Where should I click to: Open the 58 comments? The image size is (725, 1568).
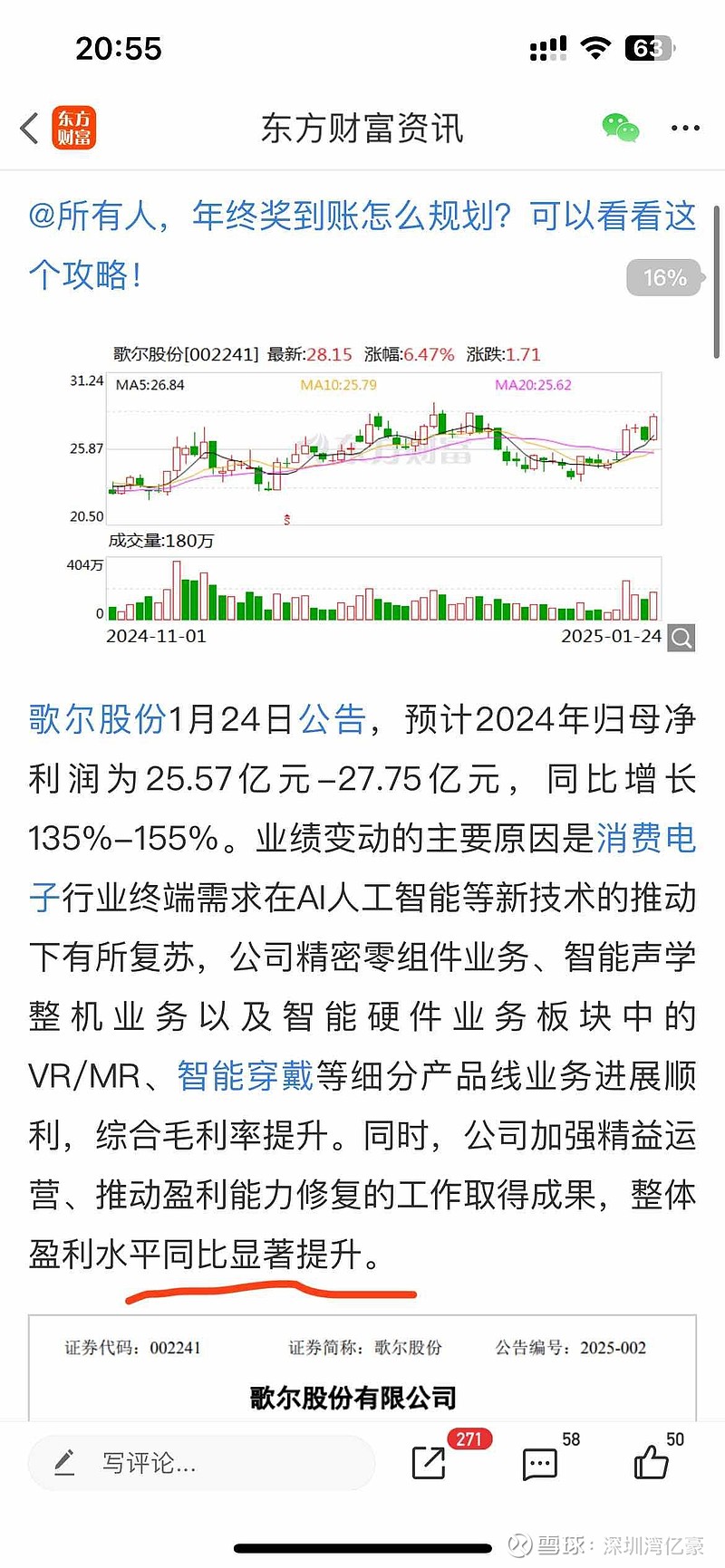540,1462
